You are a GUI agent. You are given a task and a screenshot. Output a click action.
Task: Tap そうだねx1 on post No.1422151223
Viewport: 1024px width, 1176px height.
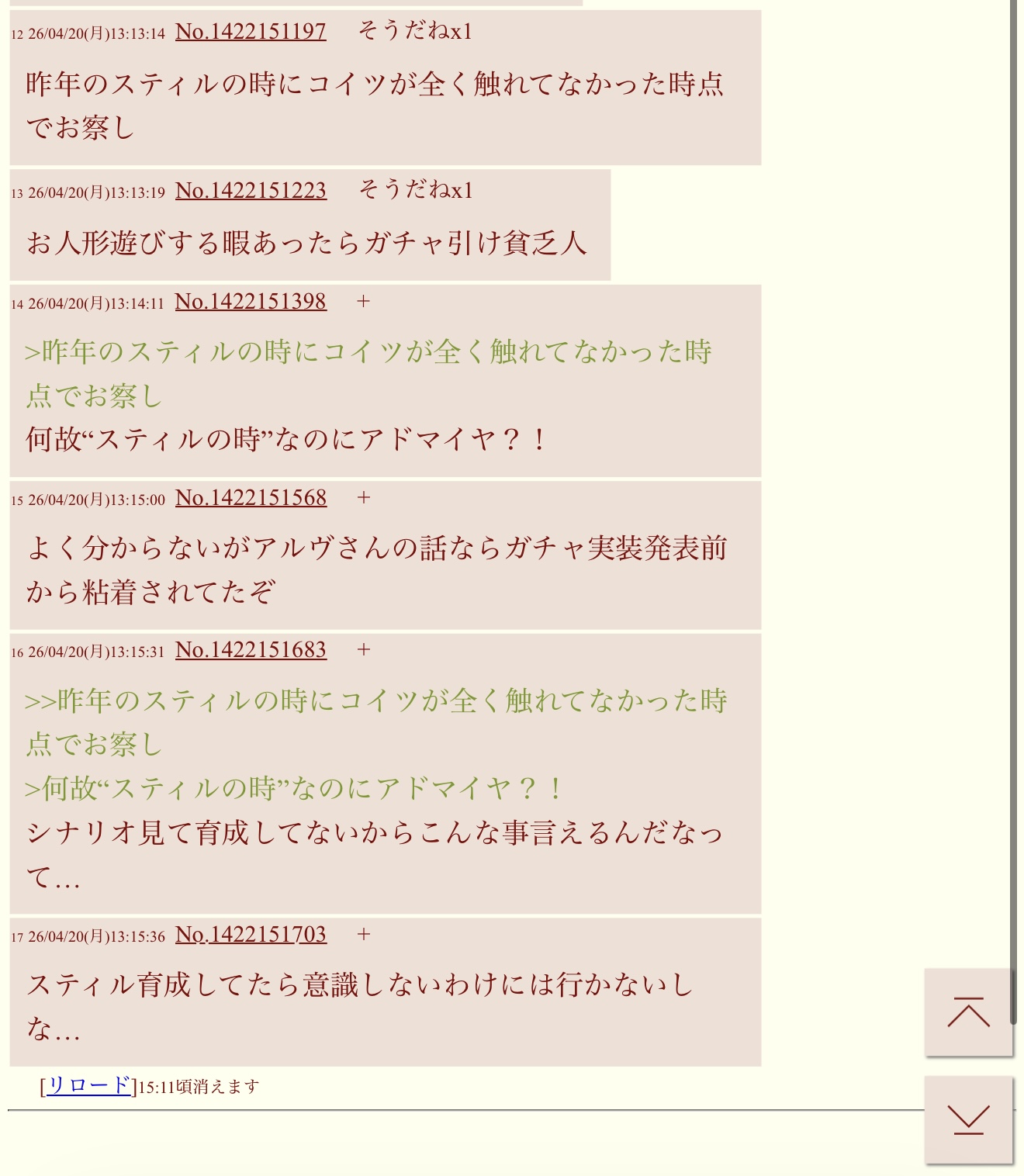415,191
